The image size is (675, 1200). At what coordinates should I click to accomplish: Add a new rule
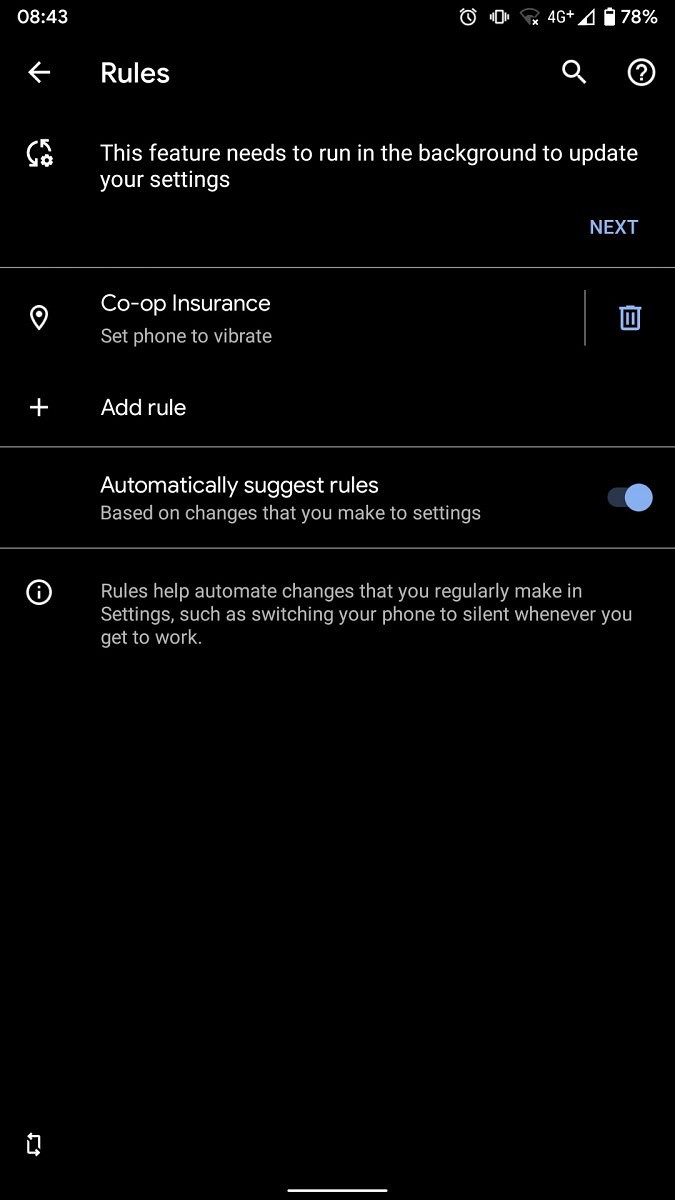pyautogui.click(x=337, y=407)
